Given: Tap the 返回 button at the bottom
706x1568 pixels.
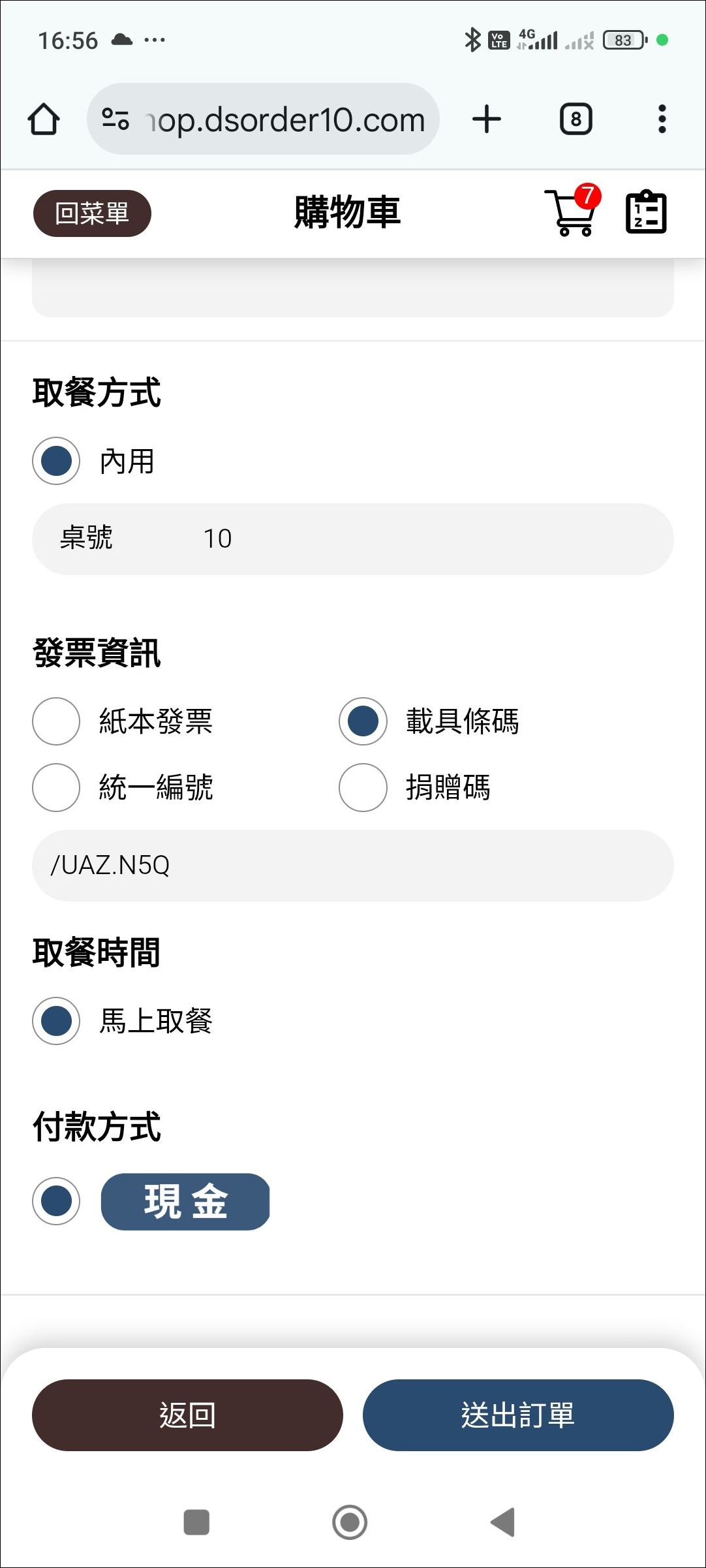Looking at the screenshot, I should coord(187,1415).
